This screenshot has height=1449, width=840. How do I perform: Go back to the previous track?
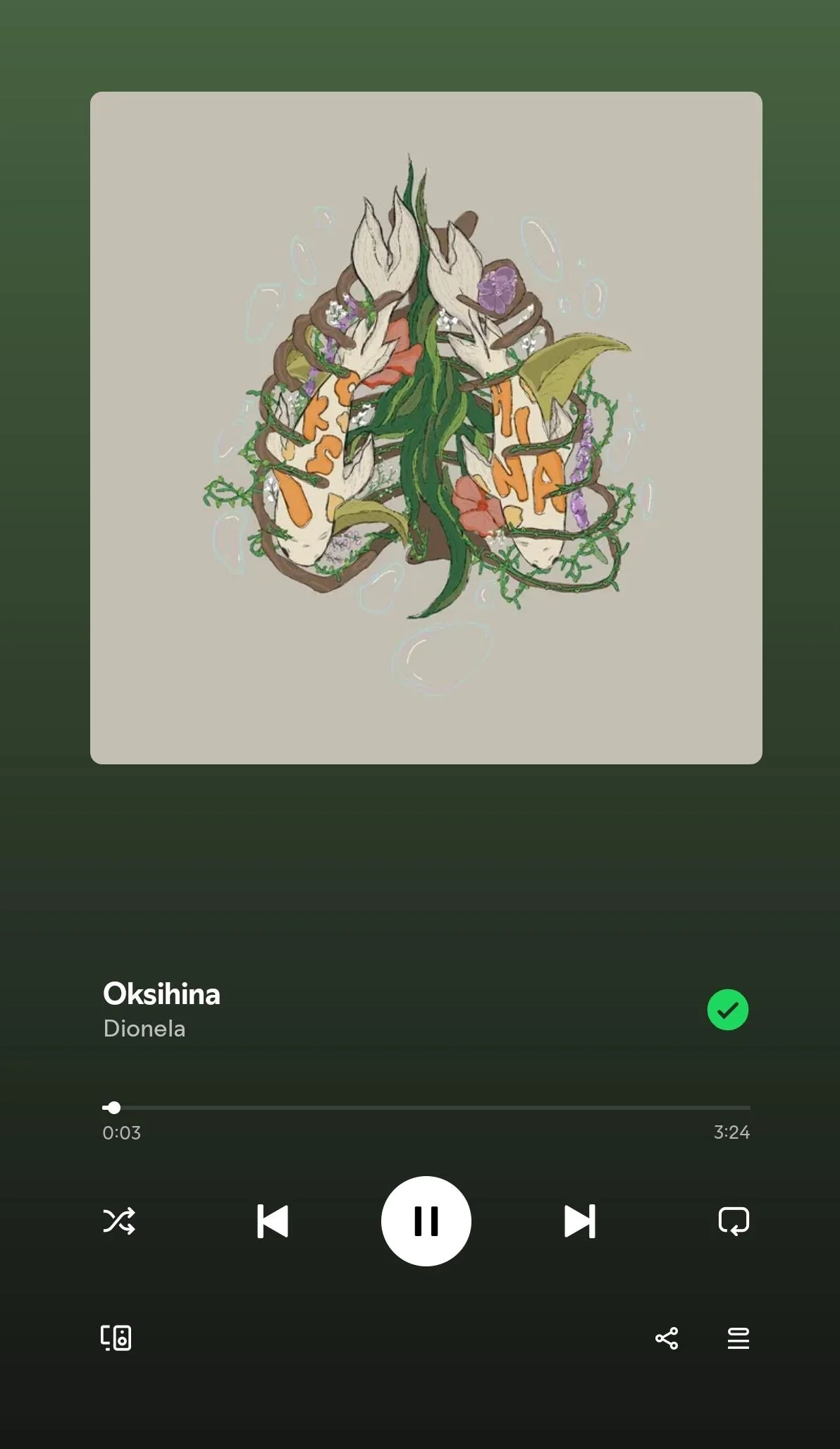[273, 1221]
